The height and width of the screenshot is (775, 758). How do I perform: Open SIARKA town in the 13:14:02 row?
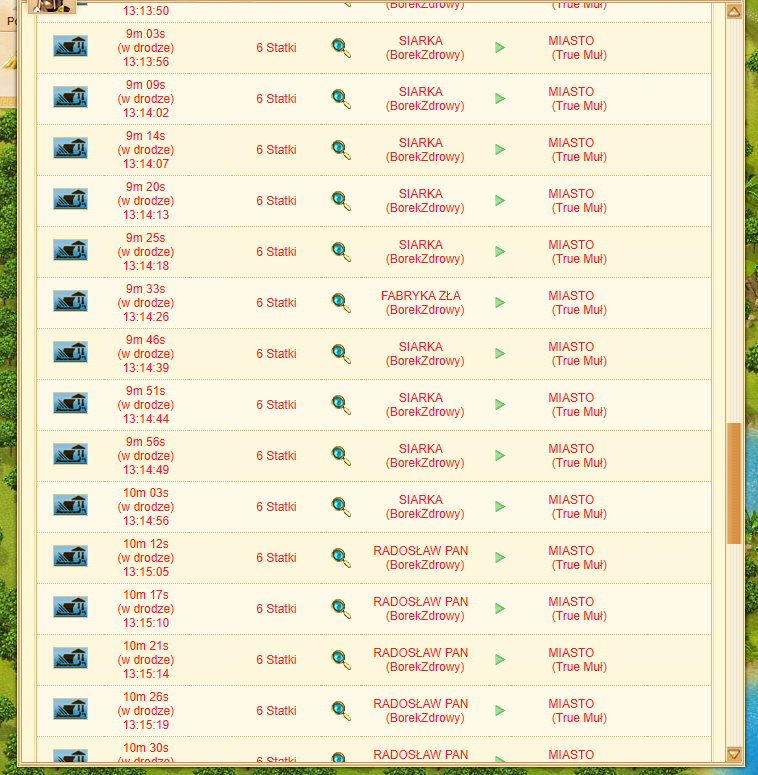click(x=420, y=92)
